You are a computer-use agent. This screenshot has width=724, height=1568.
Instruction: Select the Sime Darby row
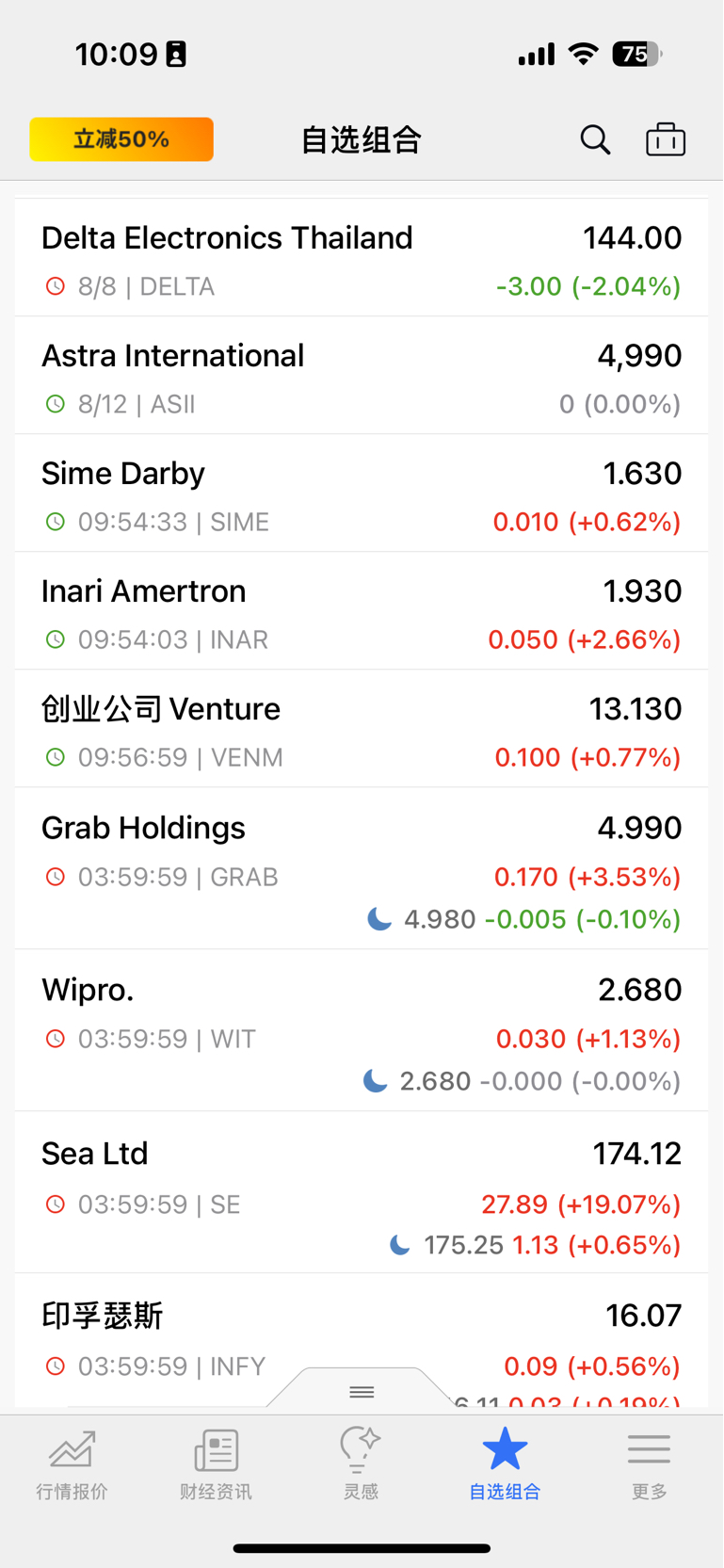(362, 493)
